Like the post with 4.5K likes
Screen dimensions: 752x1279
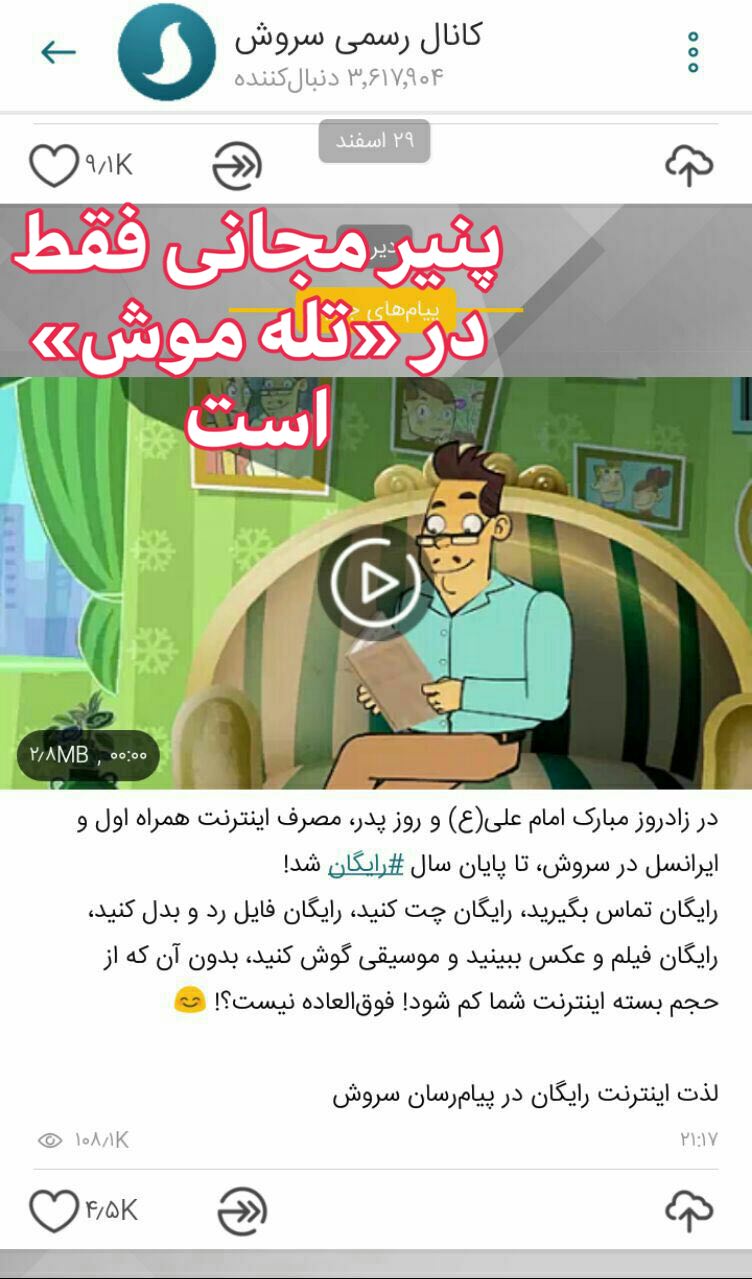(53, 1211)
